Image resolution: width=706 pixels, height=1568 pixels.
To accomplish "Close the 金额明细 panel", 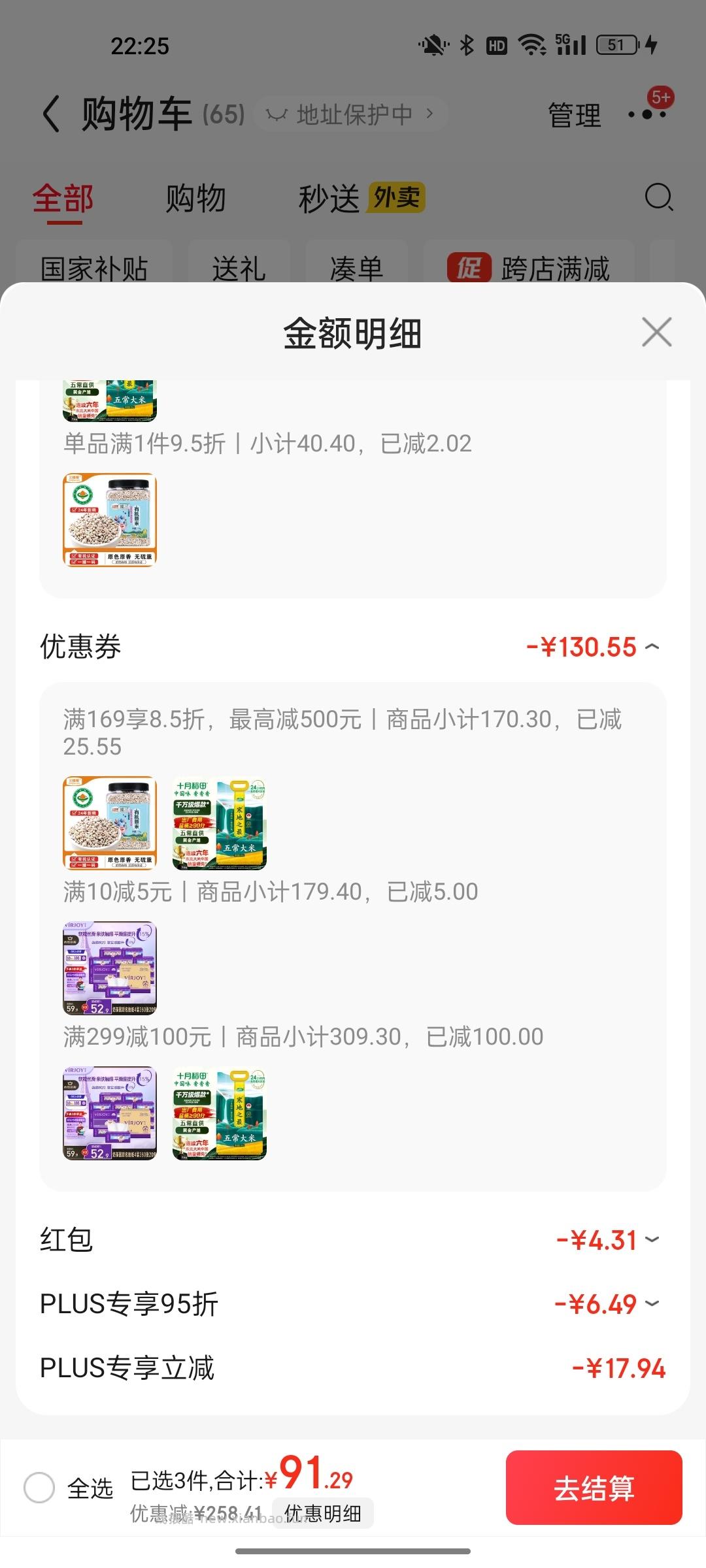I will click(x=656, y=332).
